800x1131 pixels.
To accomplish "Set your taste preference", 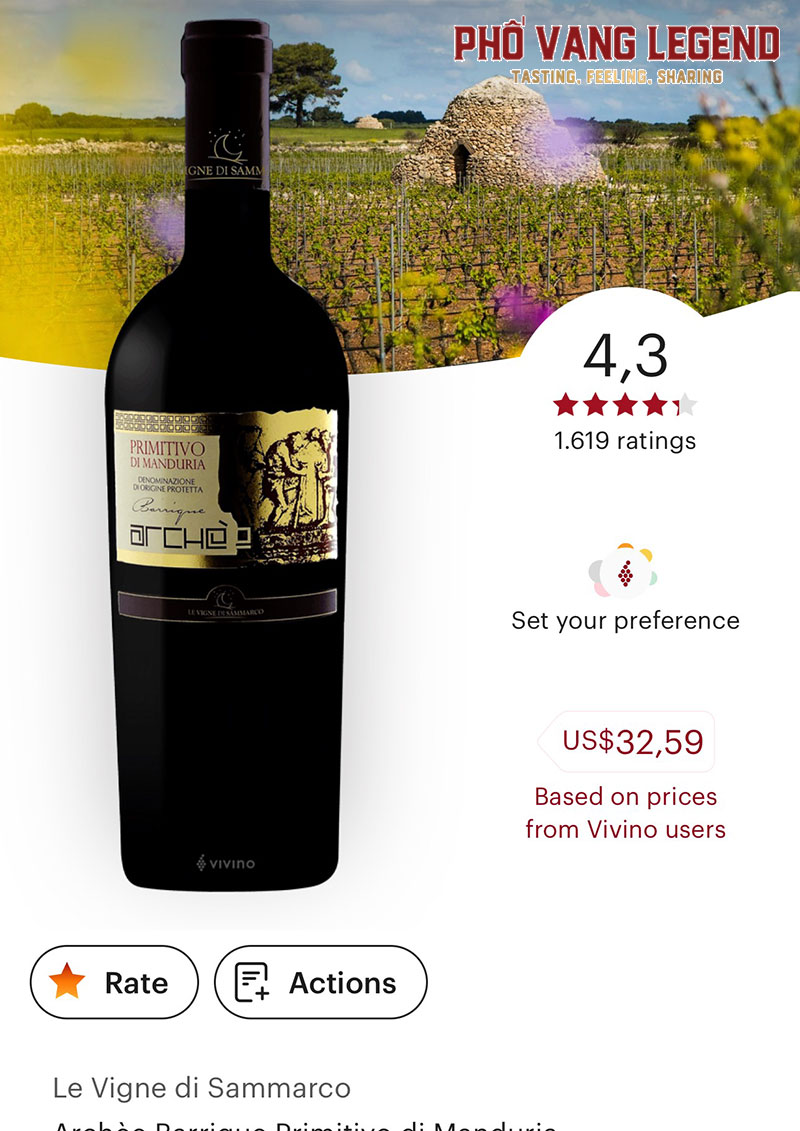I will (625, 590).
